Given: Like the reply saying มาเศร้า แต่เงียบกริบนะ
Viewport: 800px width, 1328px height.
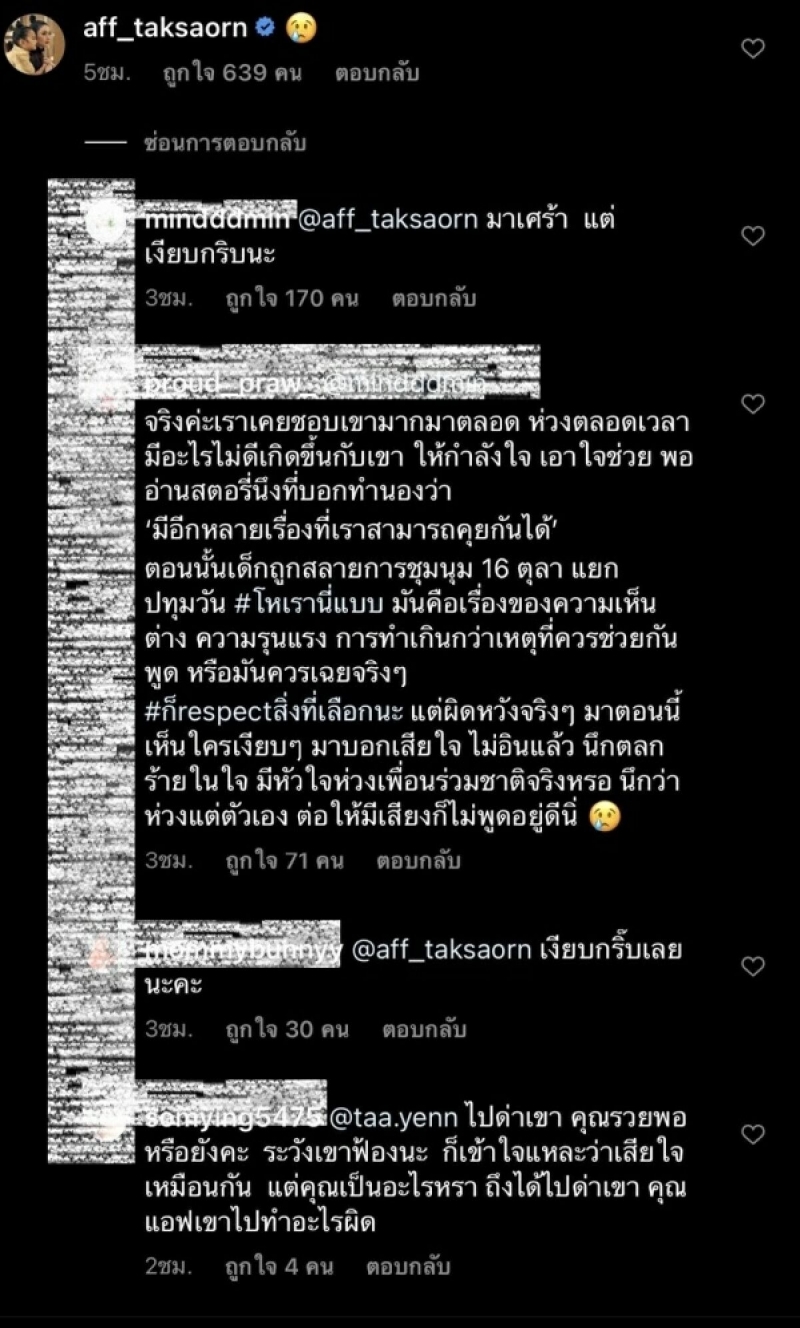Looking at the screenshot, I should pyautogui.click(x=753, y=236).
